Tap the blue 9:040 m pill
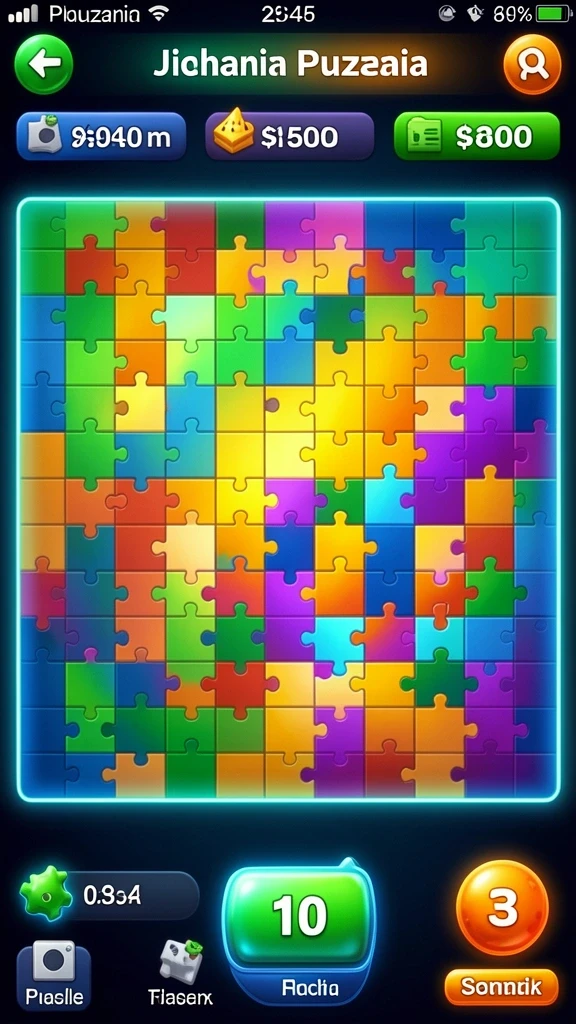The image size is (576, 1024). tap(101, 136)
